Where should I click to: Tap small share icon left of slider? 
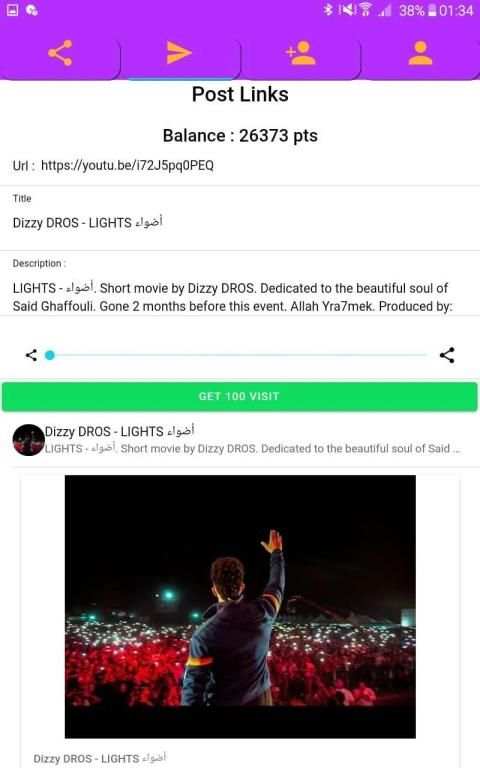click(31, 355)
